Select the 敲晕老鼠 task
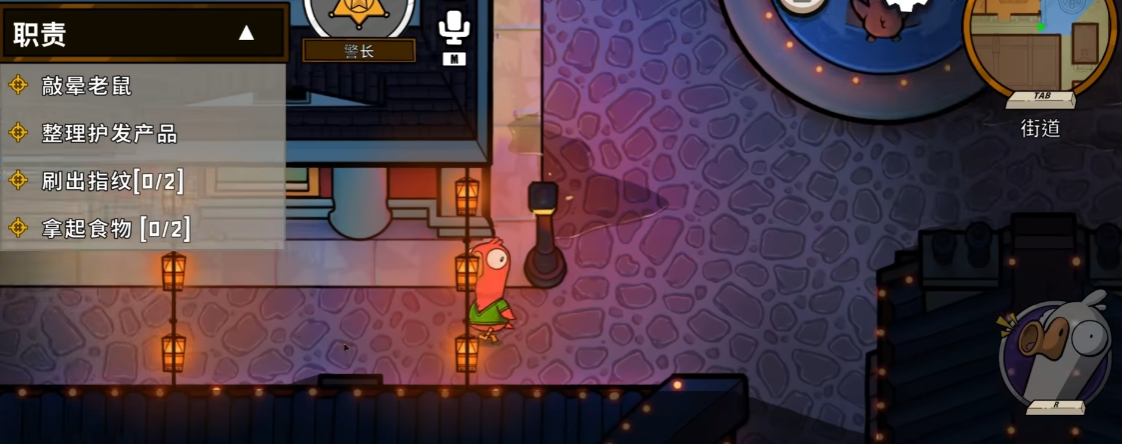Screen dimensions: 1122x444 86,86
